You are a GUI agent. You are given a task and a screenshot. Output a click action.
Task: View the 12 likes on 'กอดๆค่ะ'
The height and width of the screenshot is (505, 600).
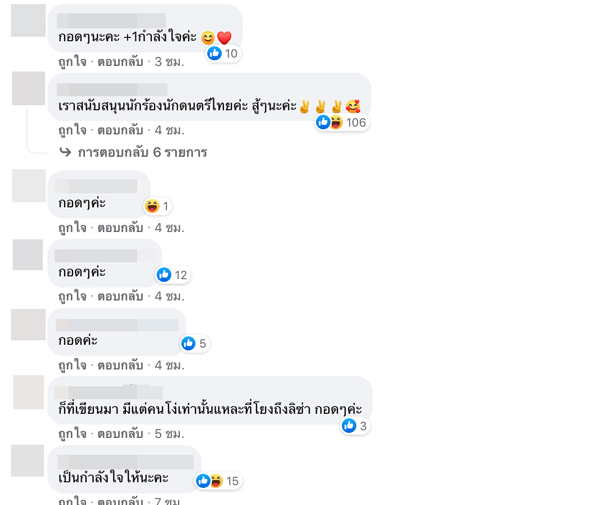[172, 275]
